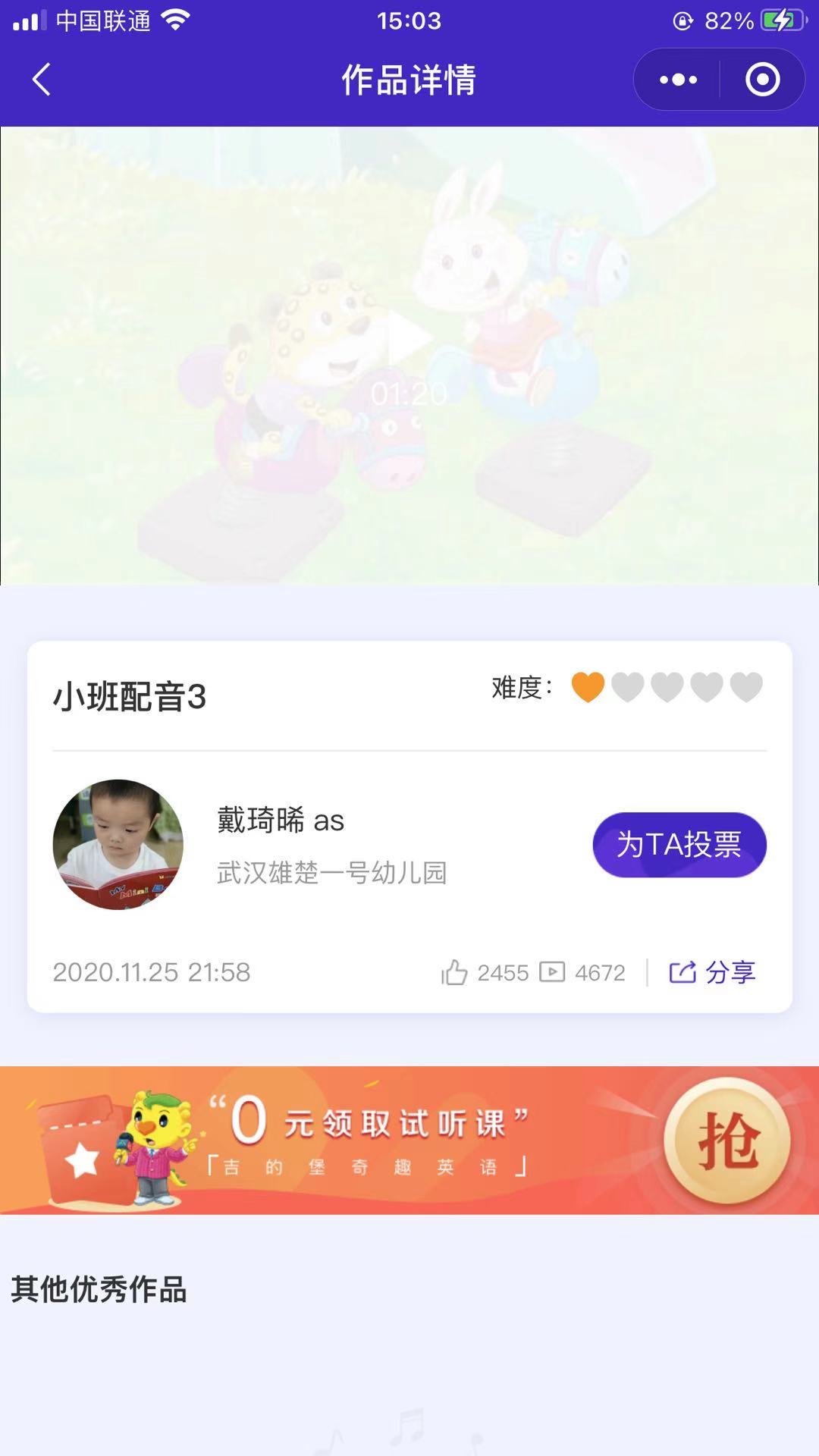Open the mini program more options menu
This screenshot has width=819, height=1456.
678,80
